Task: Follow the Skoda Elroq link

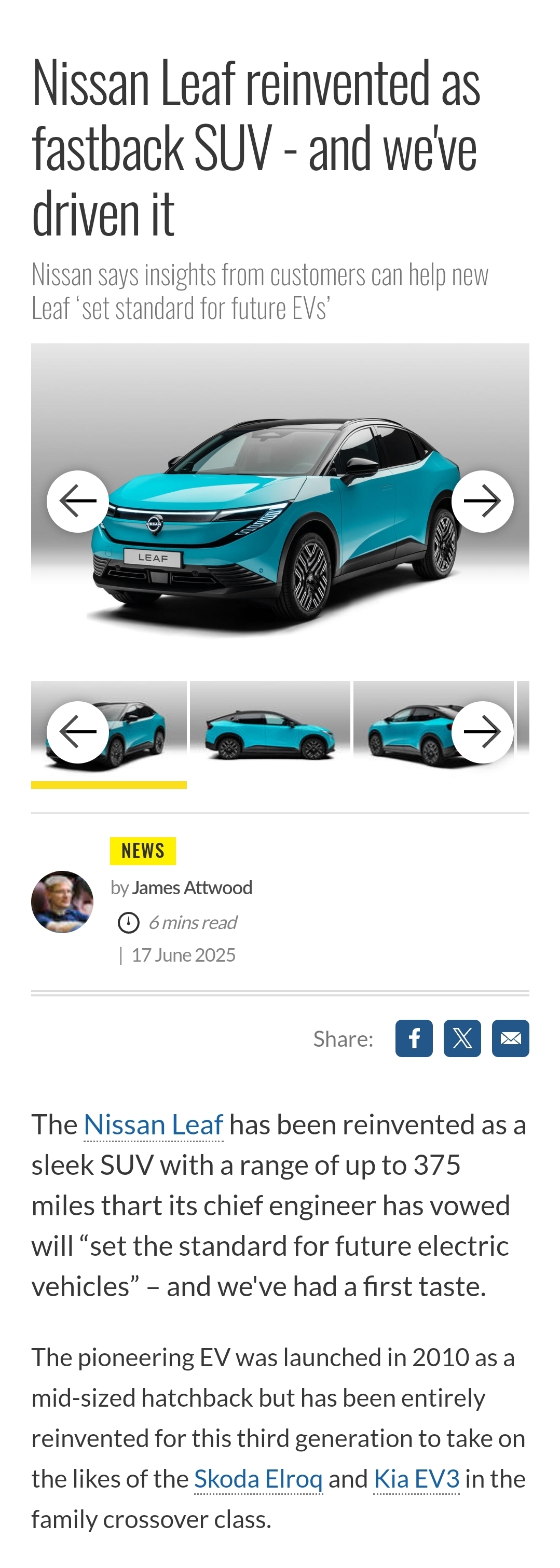Action: [258, 1478]
